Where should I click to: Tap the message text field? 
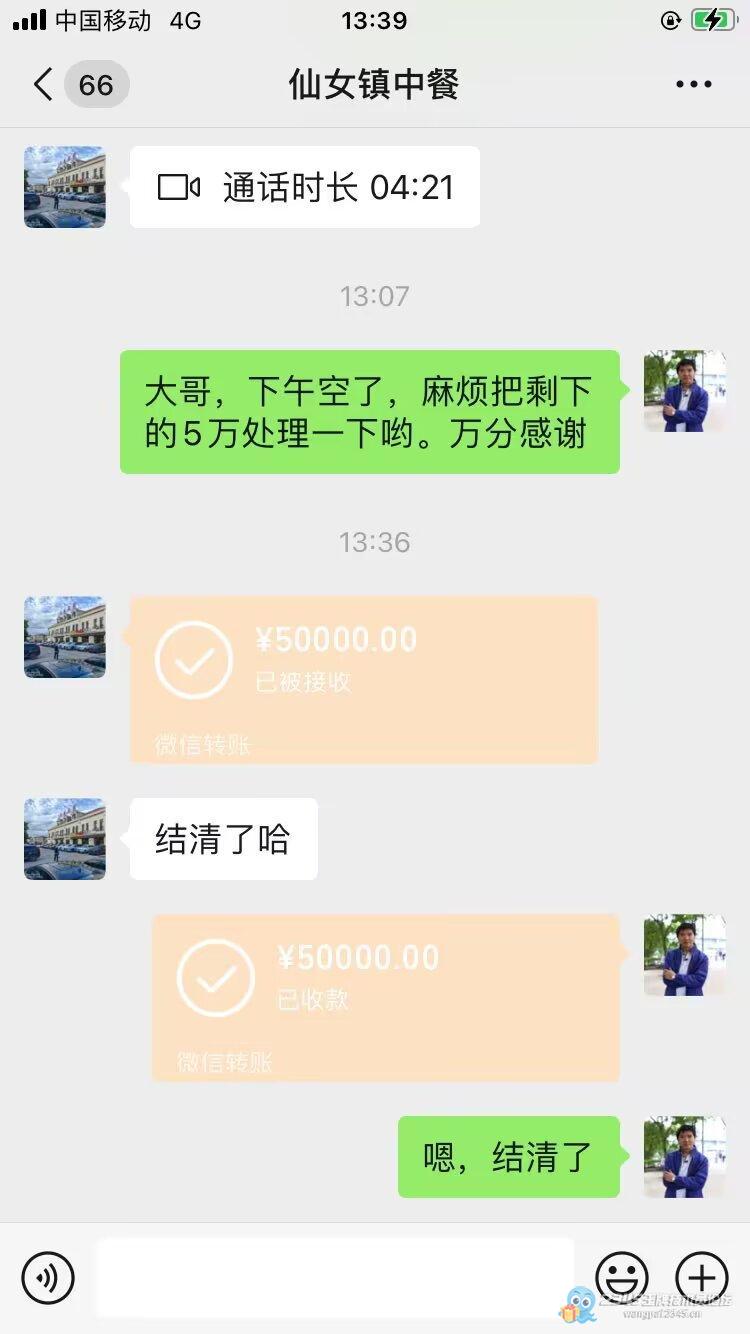335,1277
